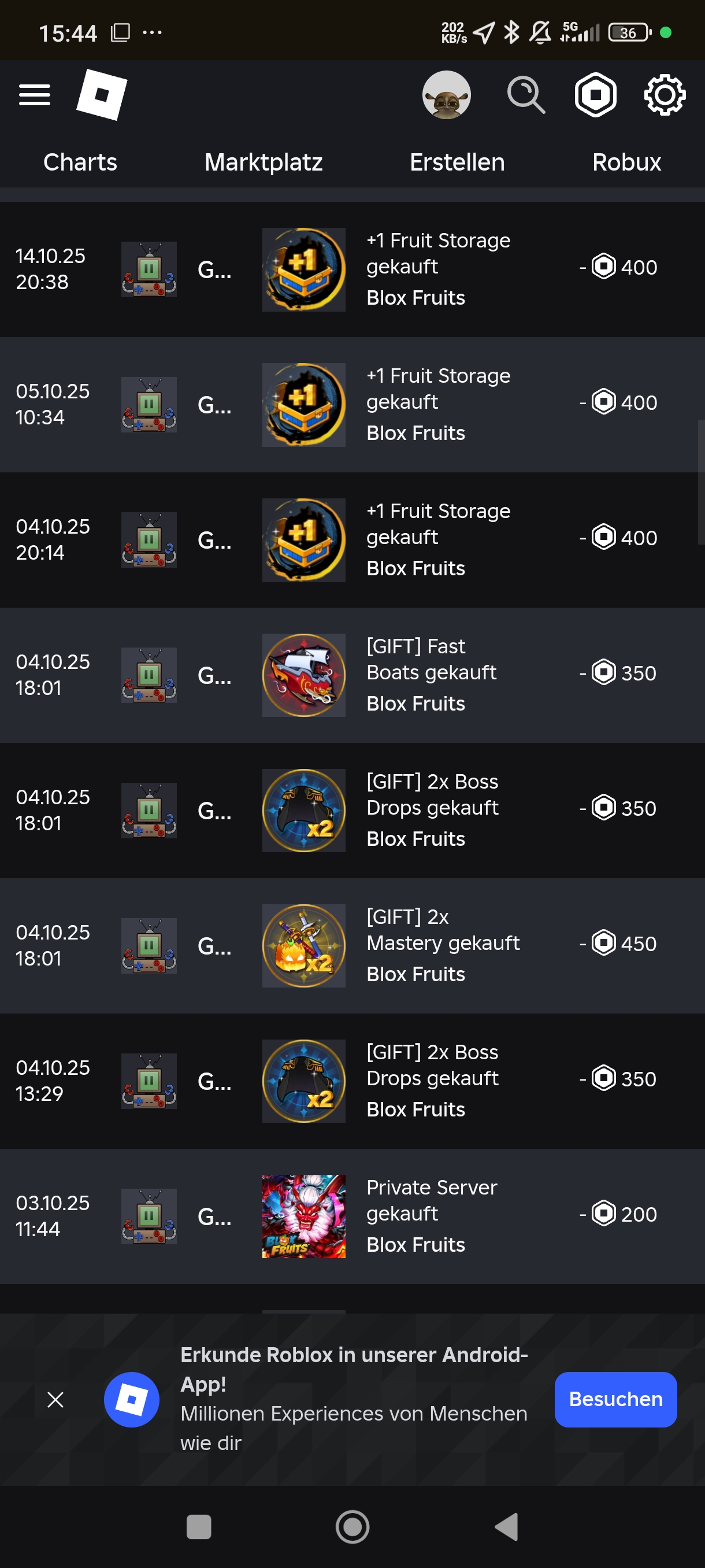The width and height of the screenshot is (705, 1568).
Task: Tap the Private Server Blox Fruits thumbnail
Action: tap(303, 1216)
